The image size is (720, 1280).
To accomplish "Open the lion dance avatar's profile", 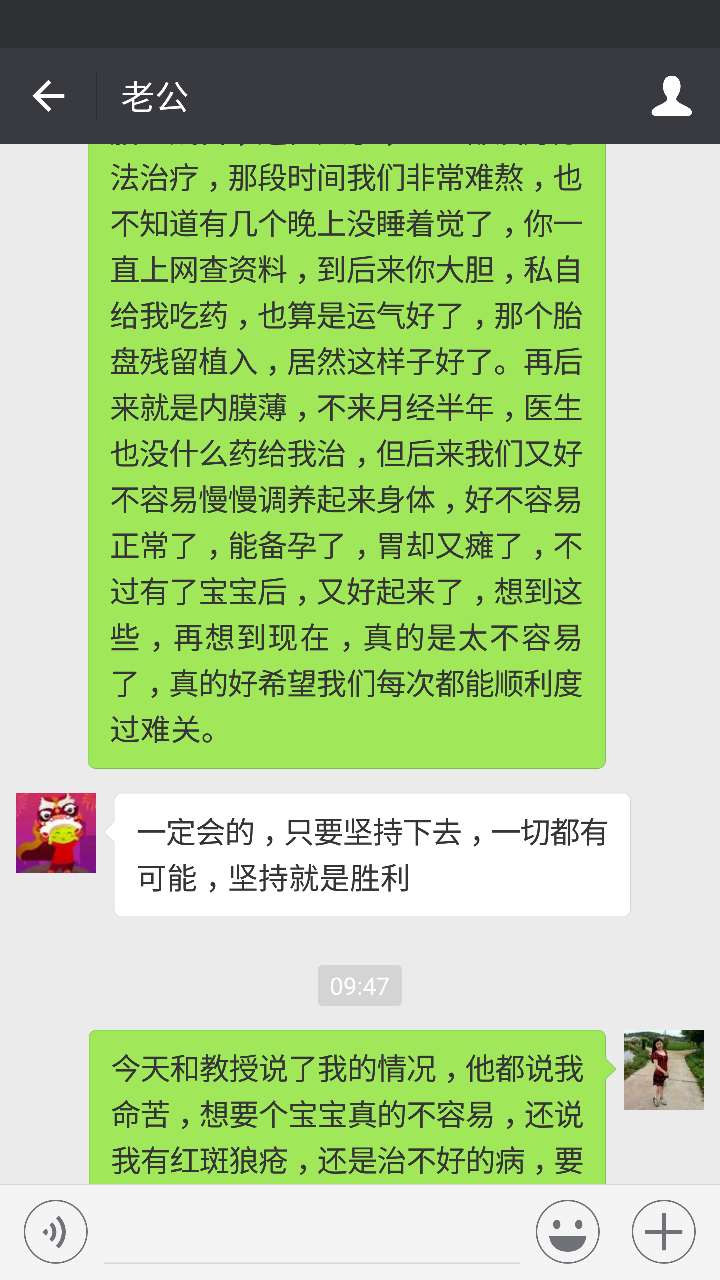I will (56, 833).
